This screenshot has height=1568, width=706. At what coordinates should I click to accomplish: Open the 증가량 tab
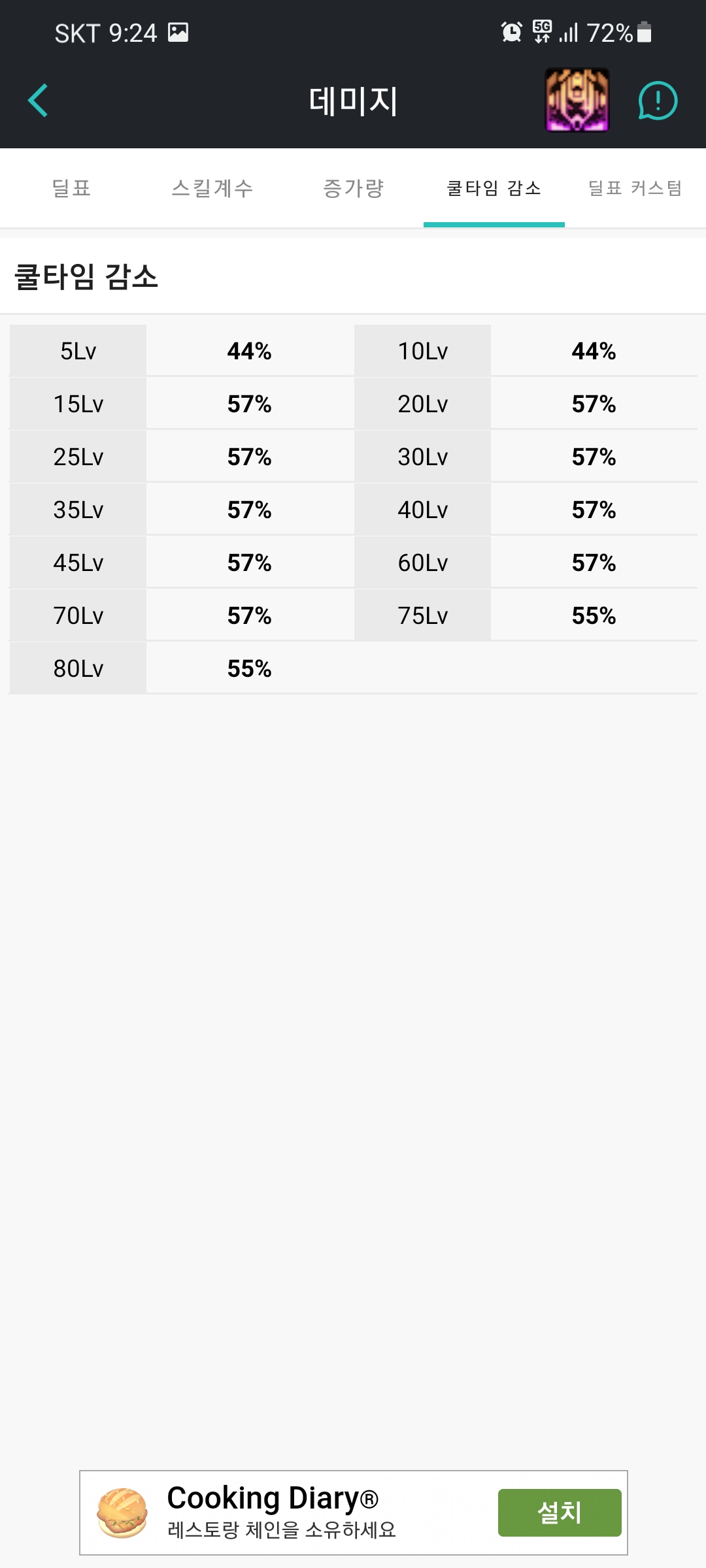pyautogui.click(x=353, y=188)
